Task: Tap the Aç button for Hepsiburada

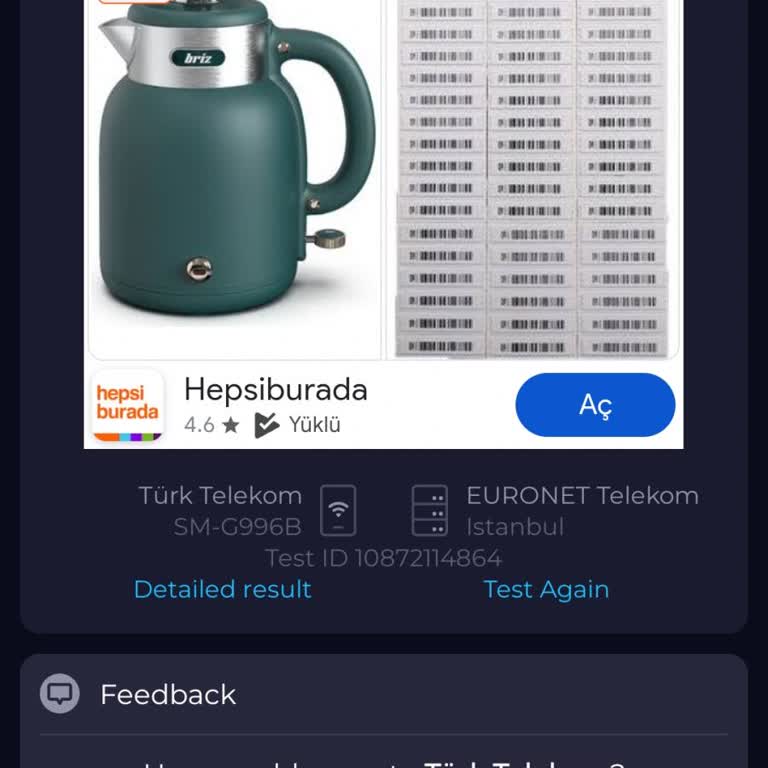Action: click(x=595, y=405)
